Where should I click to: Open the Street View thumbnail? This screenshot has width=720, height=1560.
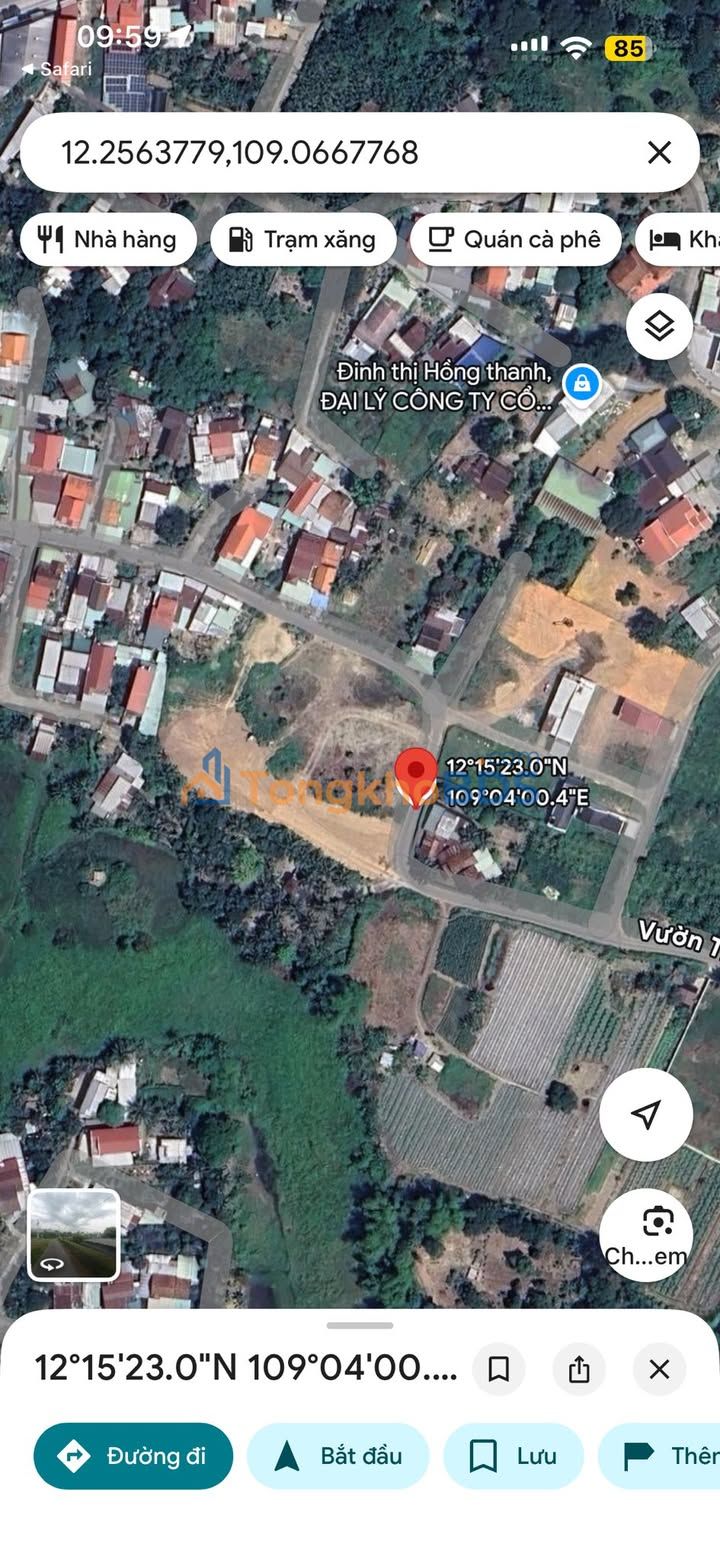click(74, 1235)
